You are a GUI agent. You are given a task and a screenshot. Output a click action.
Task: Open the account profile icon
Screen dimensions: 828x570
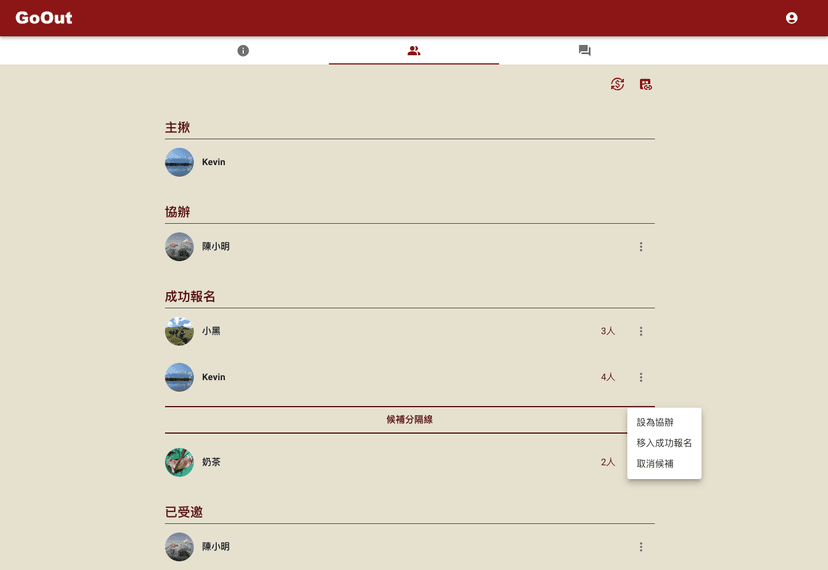pos(792,18)
